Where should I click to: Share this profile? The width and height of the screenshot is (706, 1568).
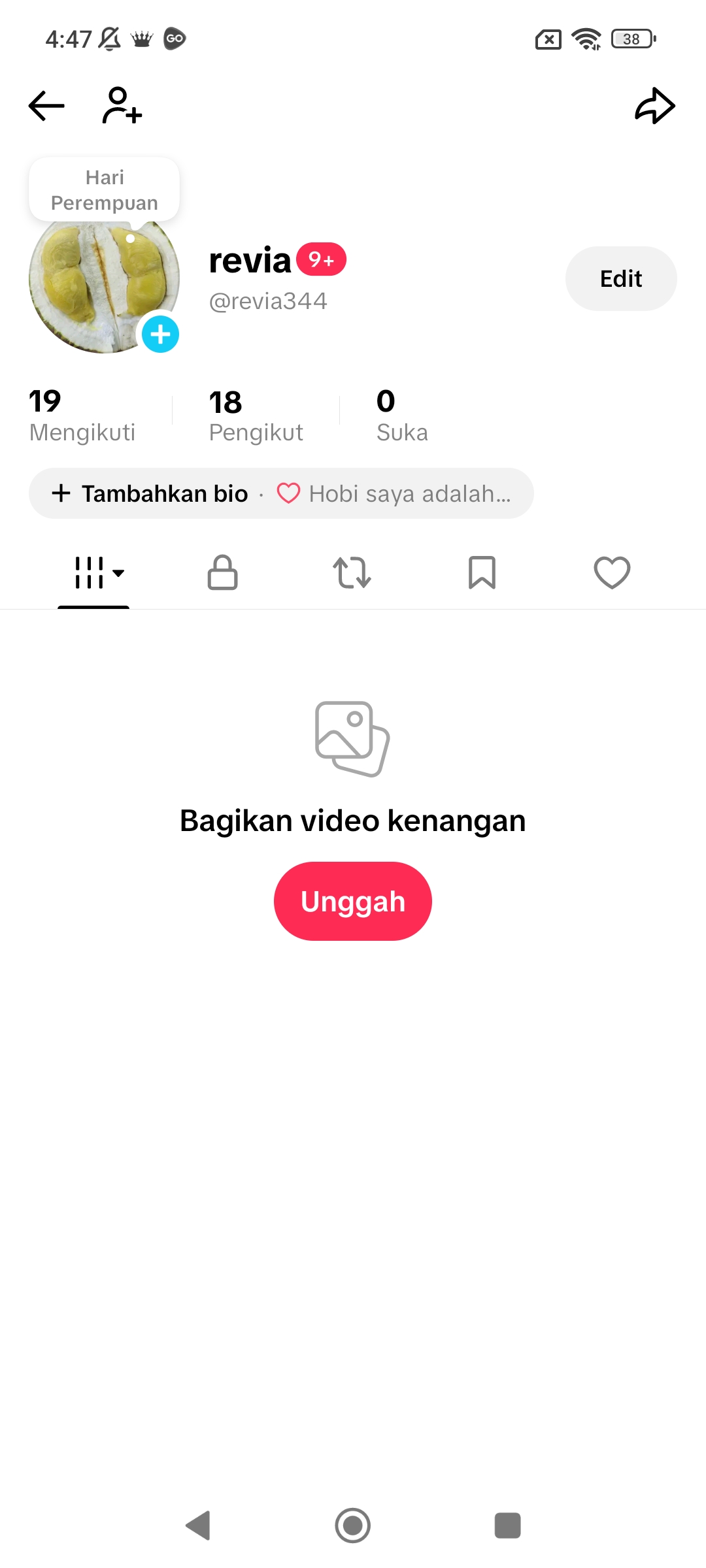pyautogui.click(x=654, y=106)
